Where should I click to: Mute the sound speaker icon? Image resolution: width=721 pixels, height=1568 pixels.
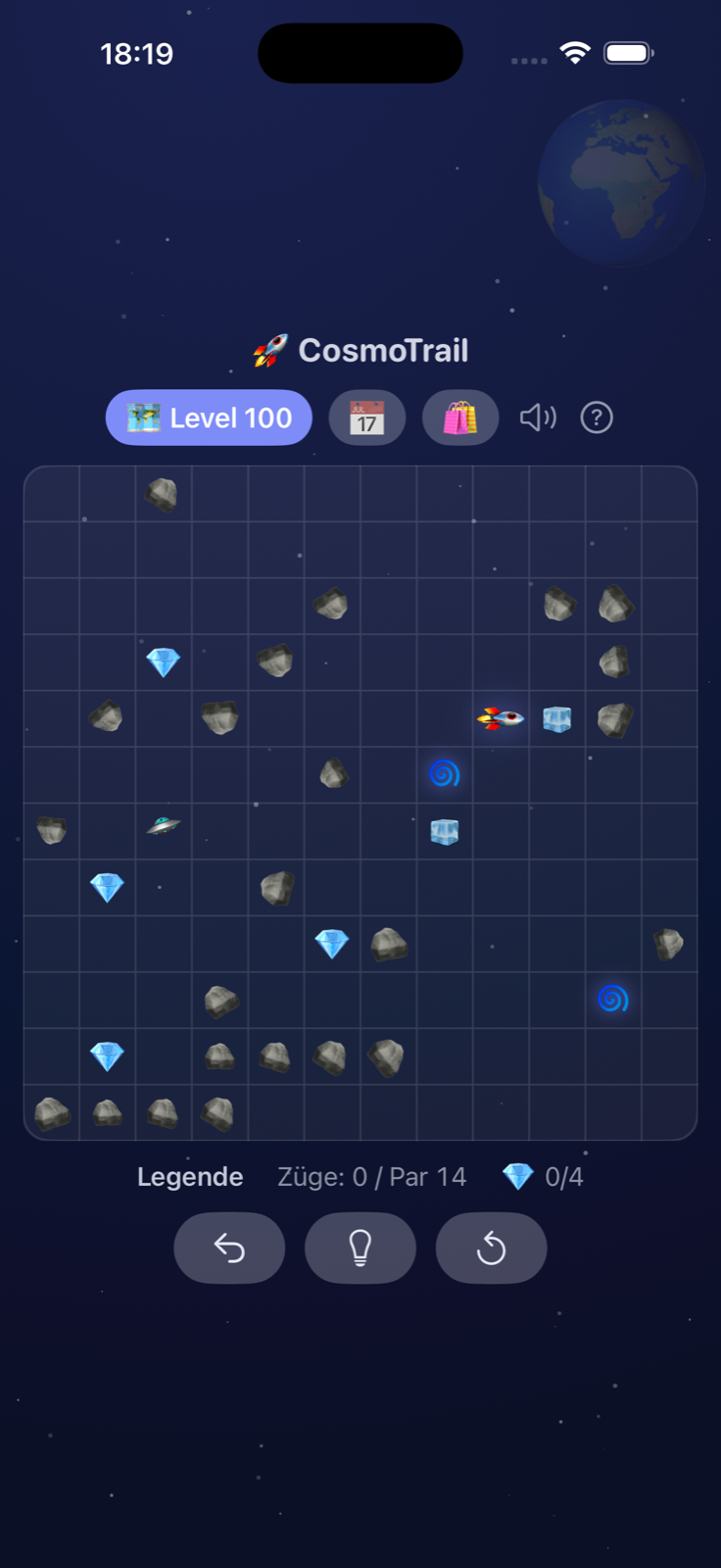pos(538,417)
